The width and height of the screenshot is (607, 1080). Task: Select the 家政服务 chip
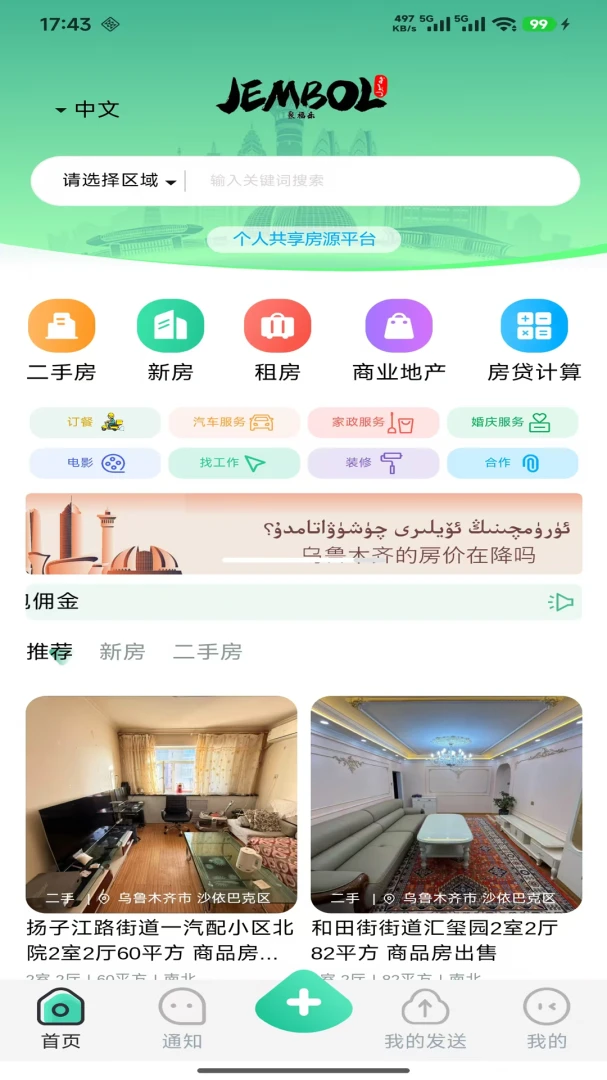[x=373, y=422]
